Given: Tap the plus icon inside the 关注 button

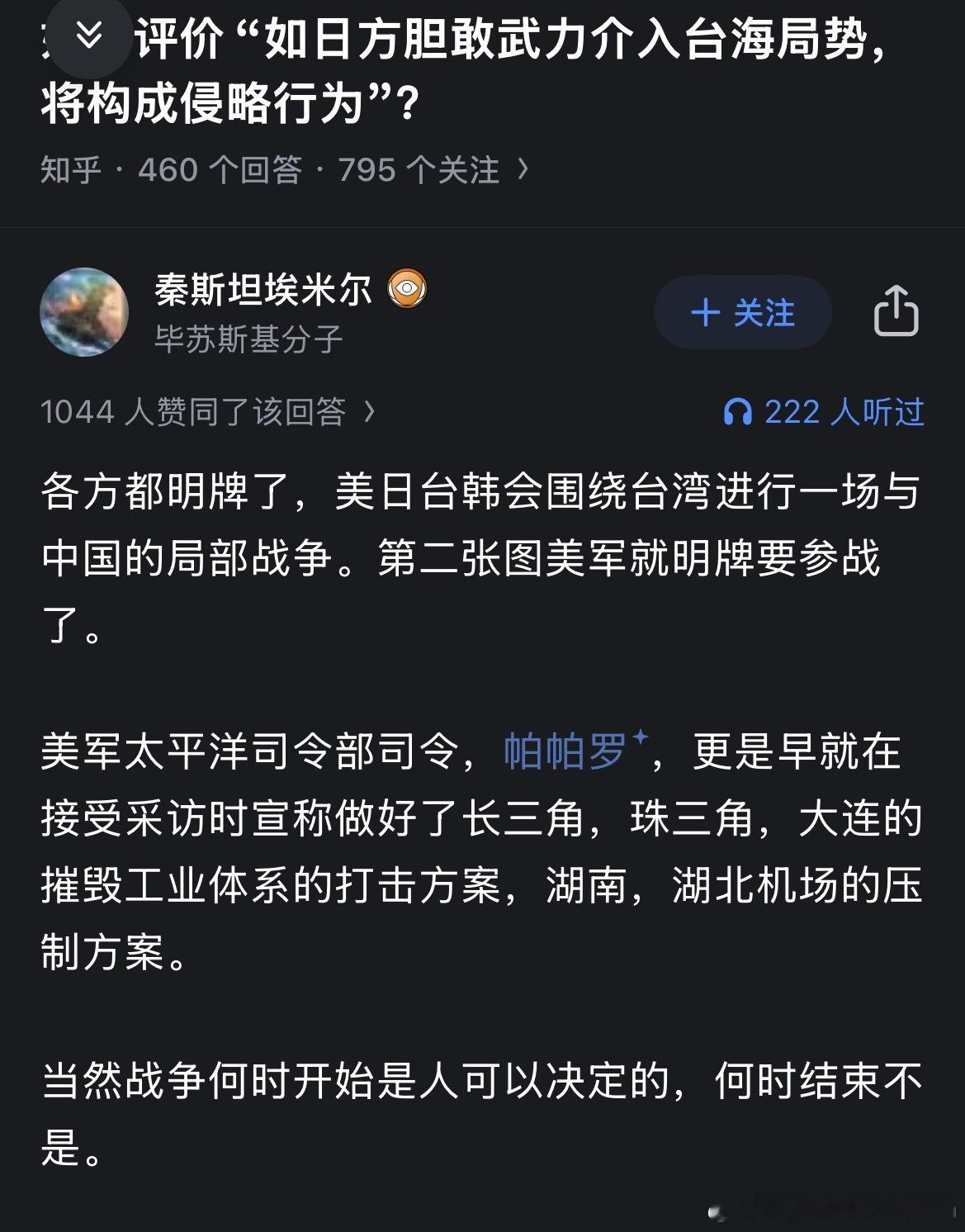Looking at the screenshot, I should 706,313.
